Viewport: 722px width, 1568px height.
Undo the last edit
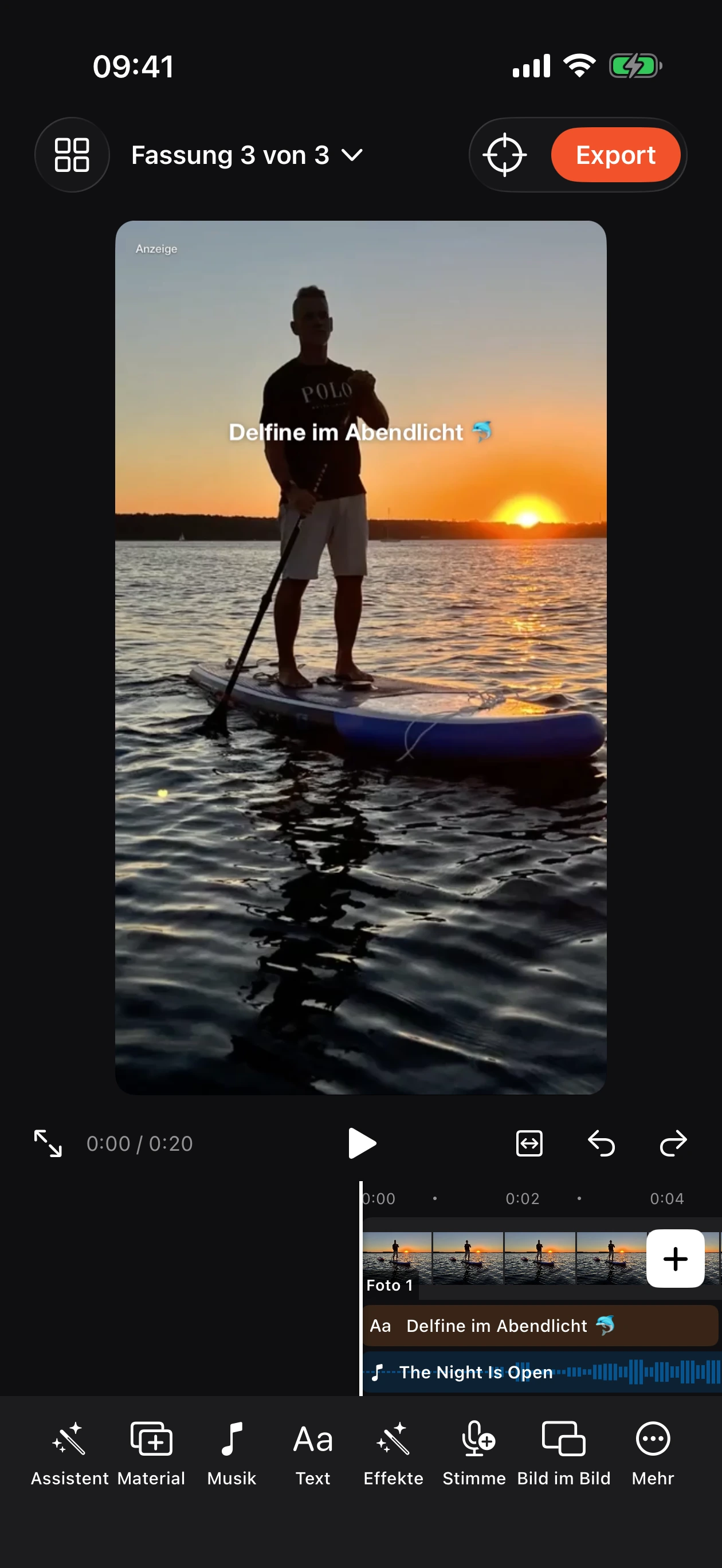pos(602,1143)
